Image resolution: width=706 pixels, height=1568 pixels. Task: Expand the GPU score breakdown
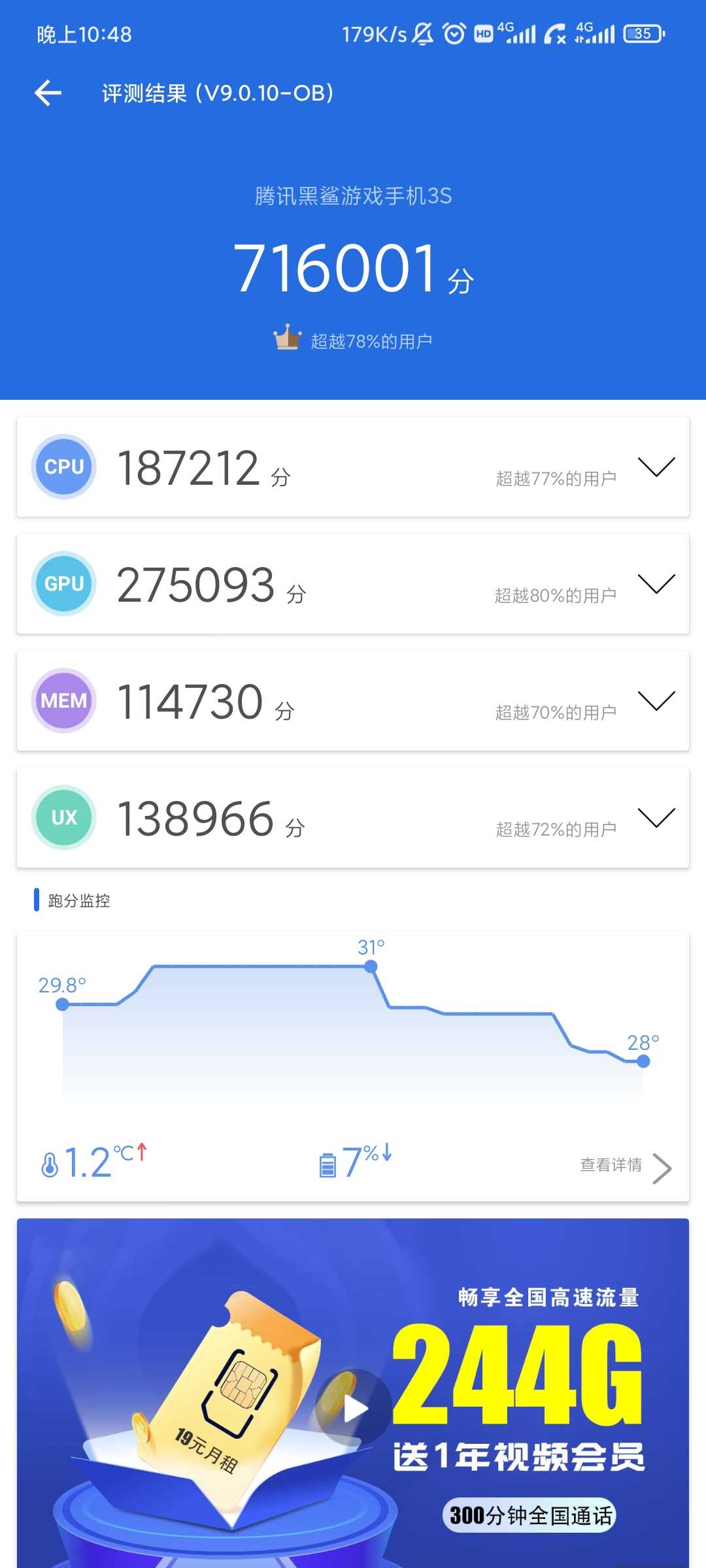[x=656, y=583]
